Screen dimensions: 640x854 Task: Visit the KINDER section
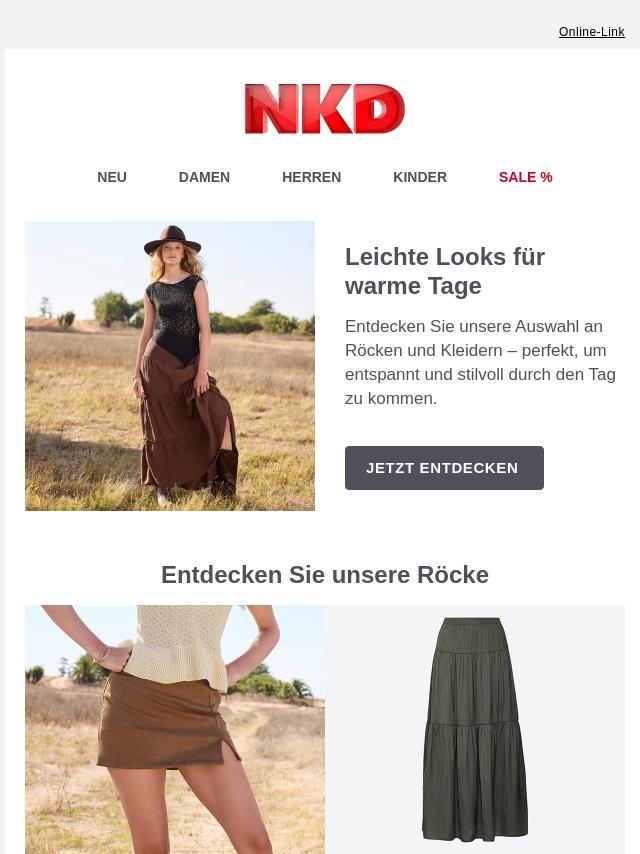click(420, 177)
